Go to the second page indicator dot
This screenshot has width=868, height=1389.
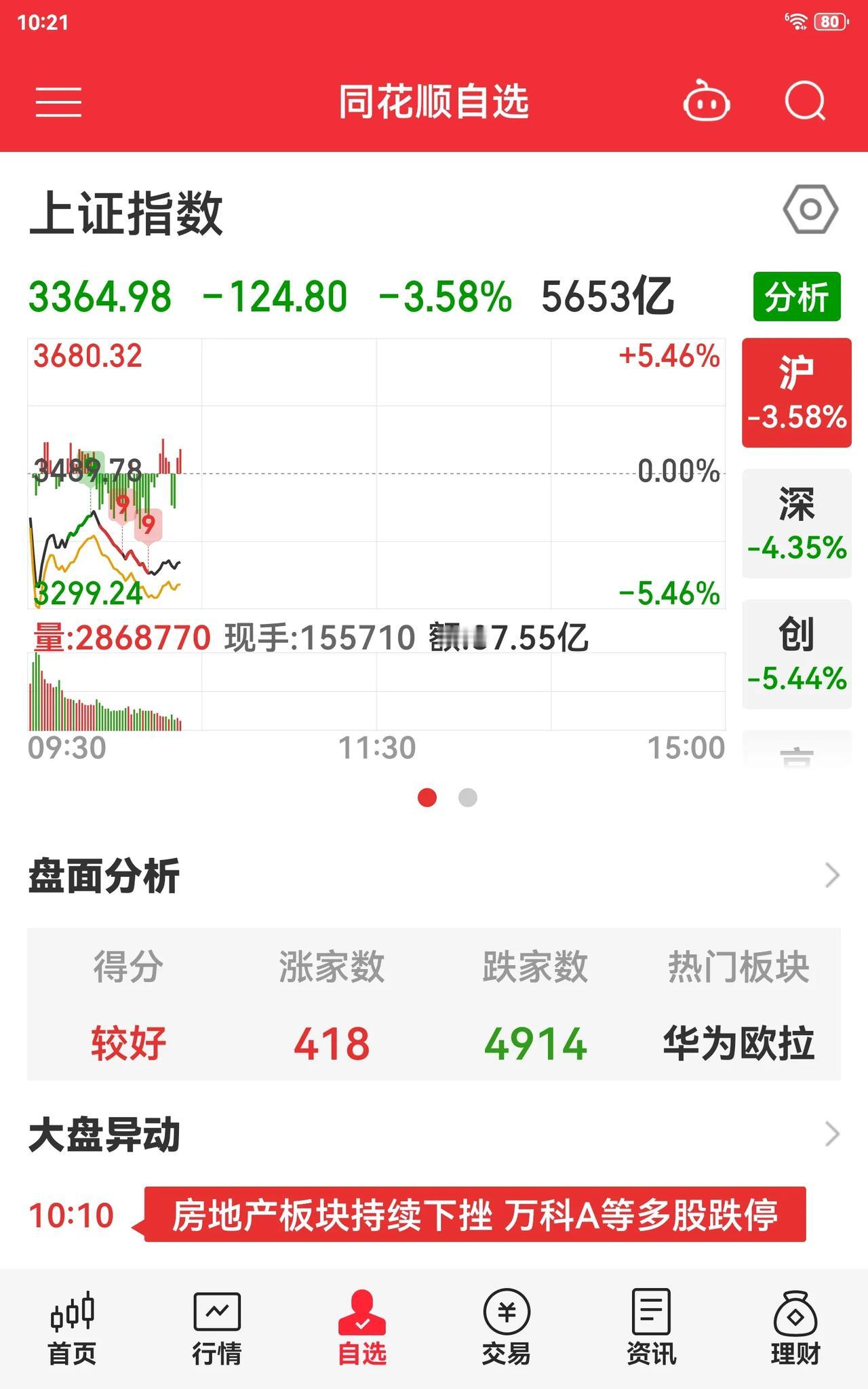click(x=468, y=798)
